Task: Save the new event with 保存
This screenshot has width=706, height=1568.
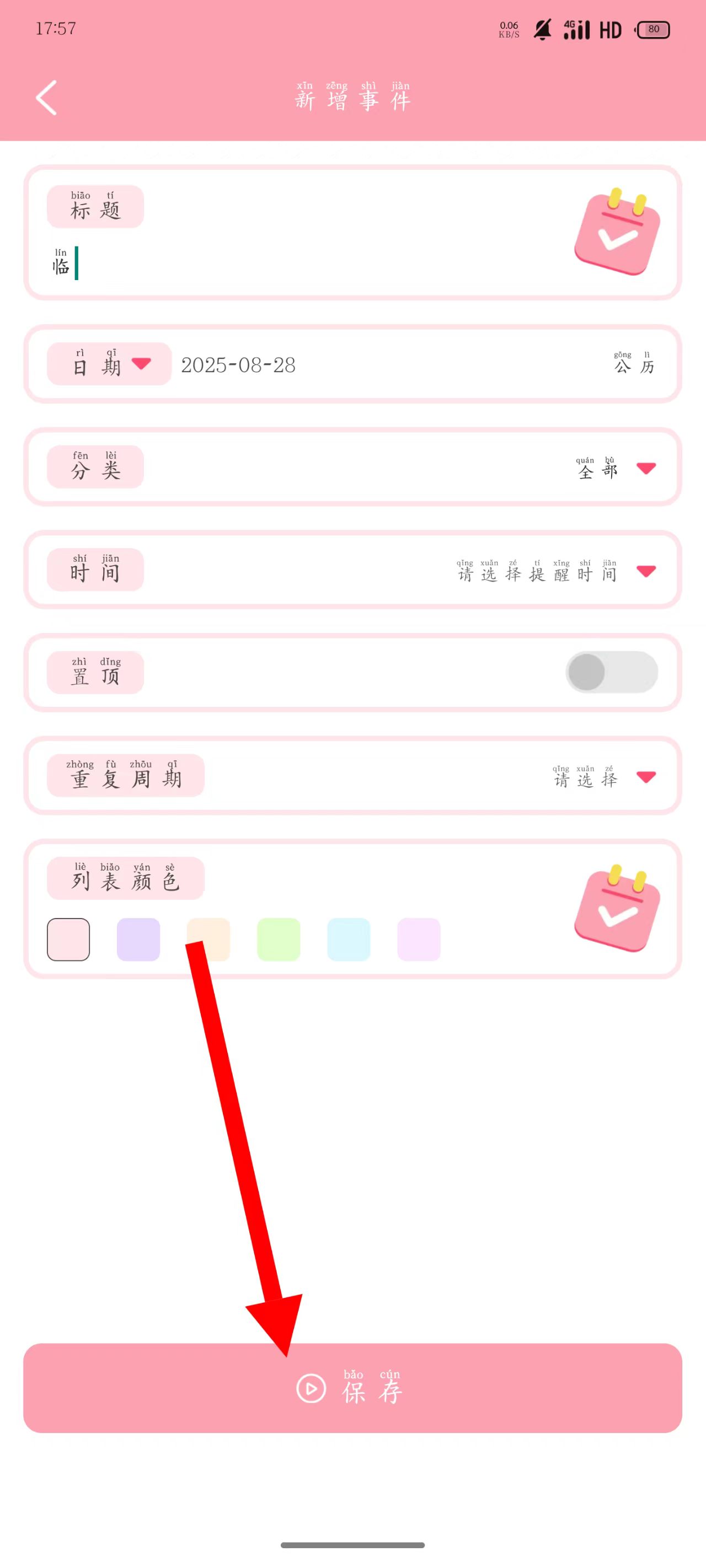Action: [352, 1388]
